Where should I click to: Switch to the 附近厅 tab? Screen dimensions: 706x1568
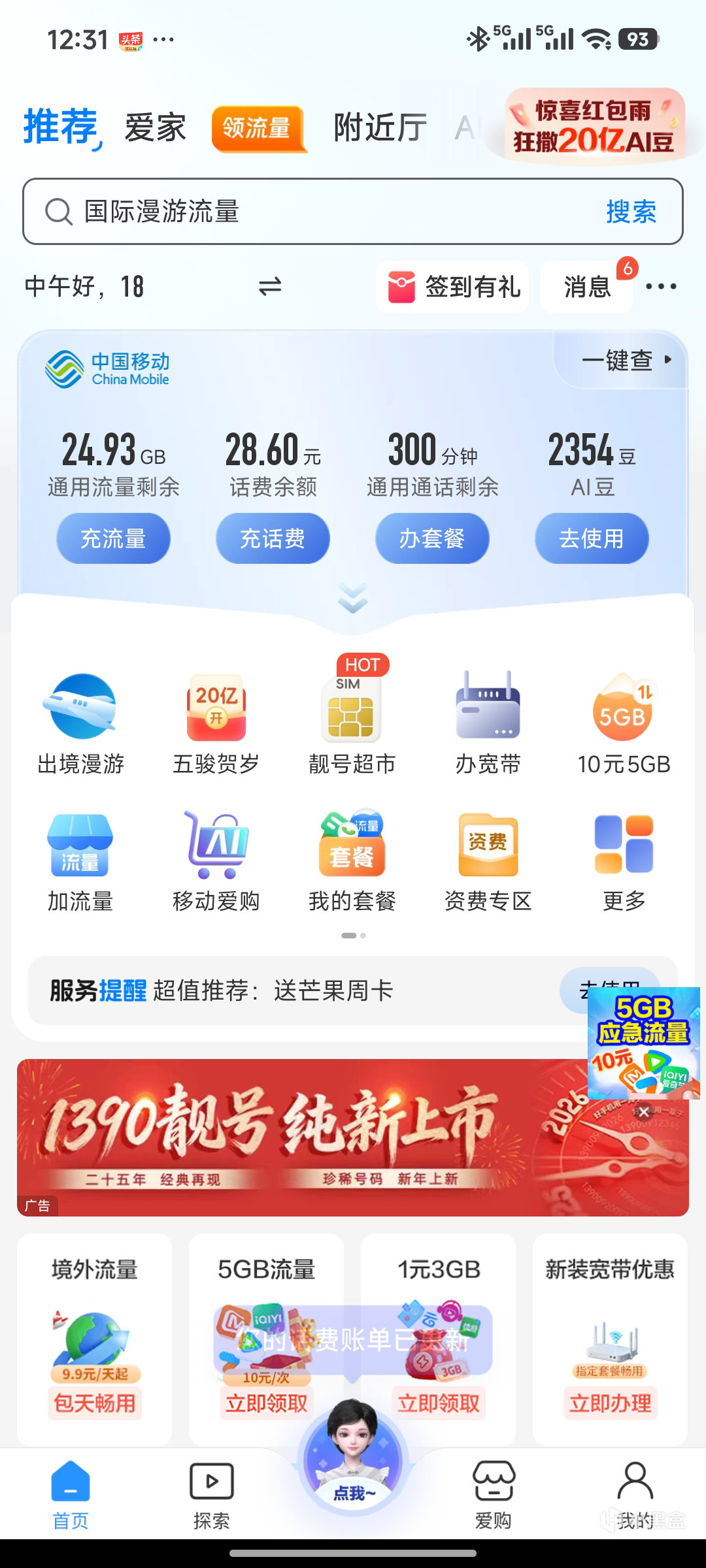[x=380, y=128]
